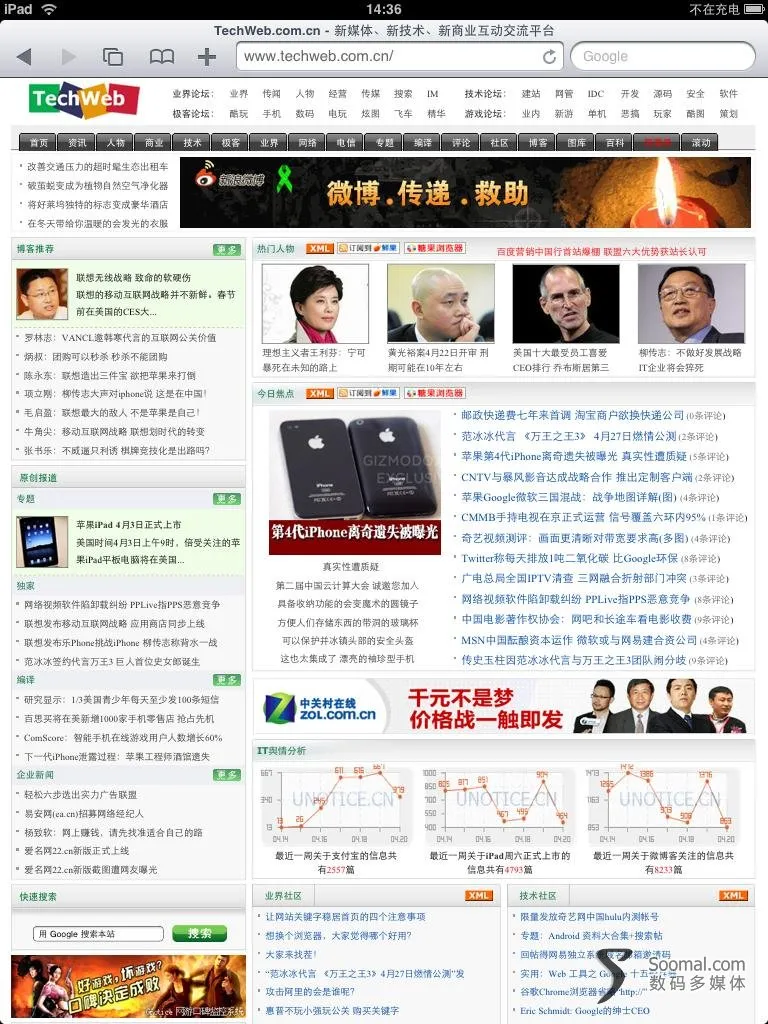The height and width of the screenshot is (1024, 768).
Task: Open the browser pages switcher
Action: 113,57
